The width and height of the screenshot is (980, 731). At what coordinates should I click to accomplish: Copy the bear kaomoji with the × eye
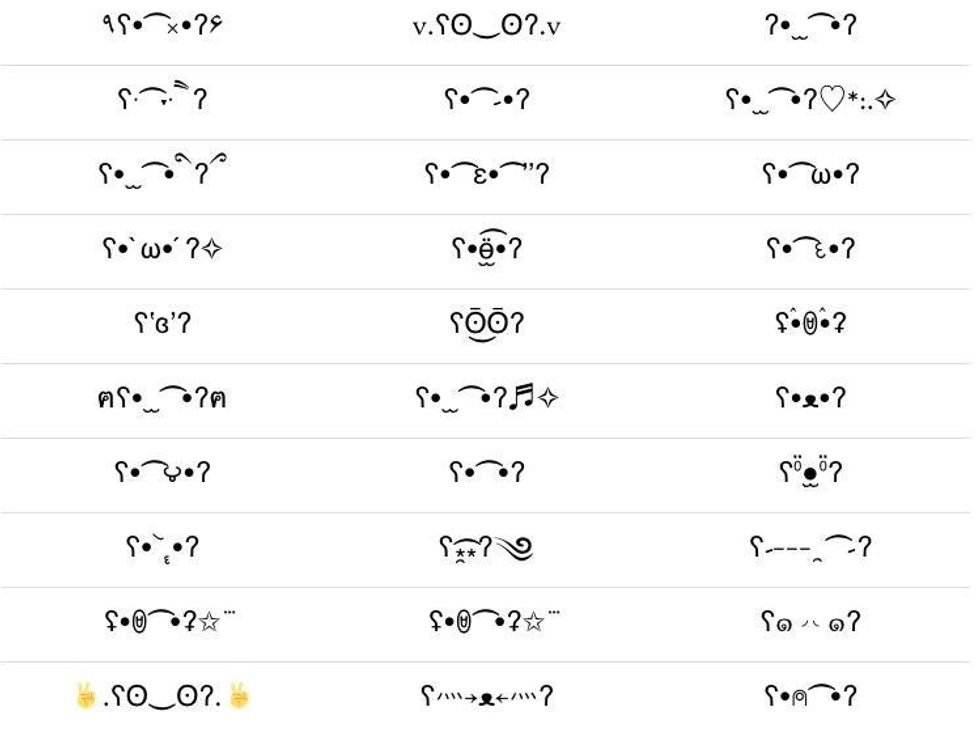(162, 26)
